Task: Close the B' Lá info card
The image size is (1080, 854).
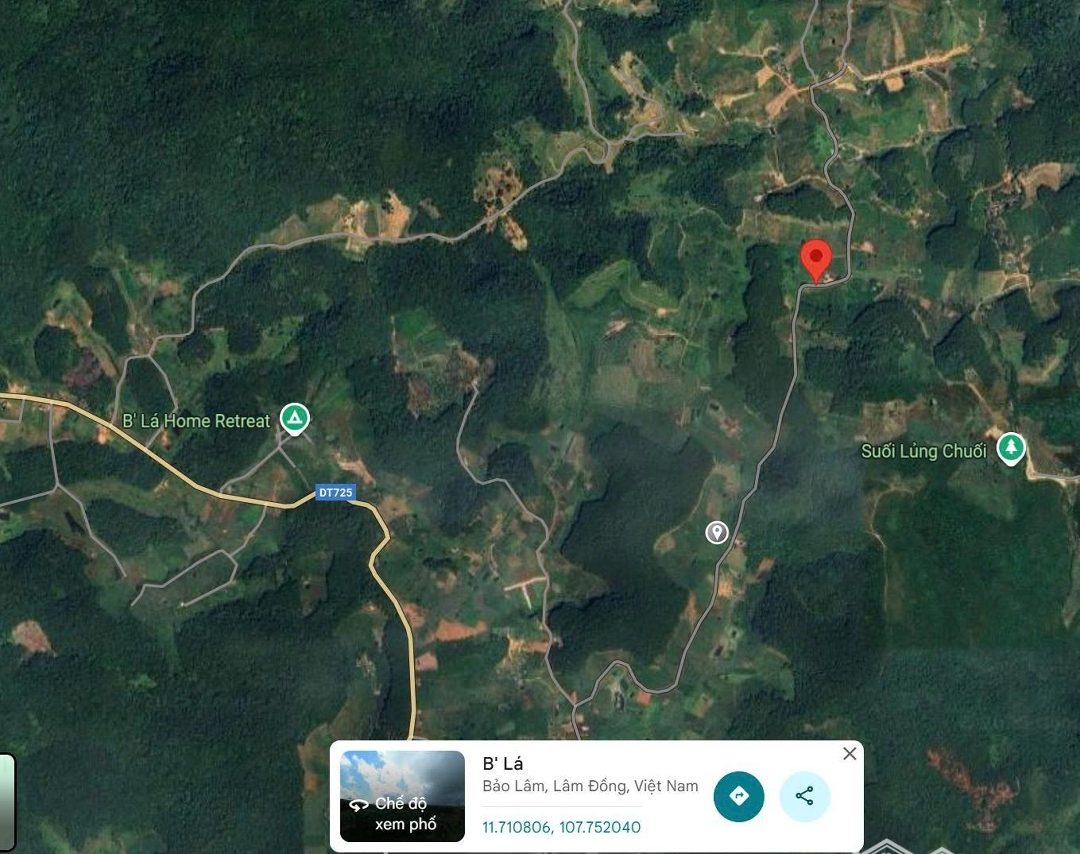Action: pos(850,754)
